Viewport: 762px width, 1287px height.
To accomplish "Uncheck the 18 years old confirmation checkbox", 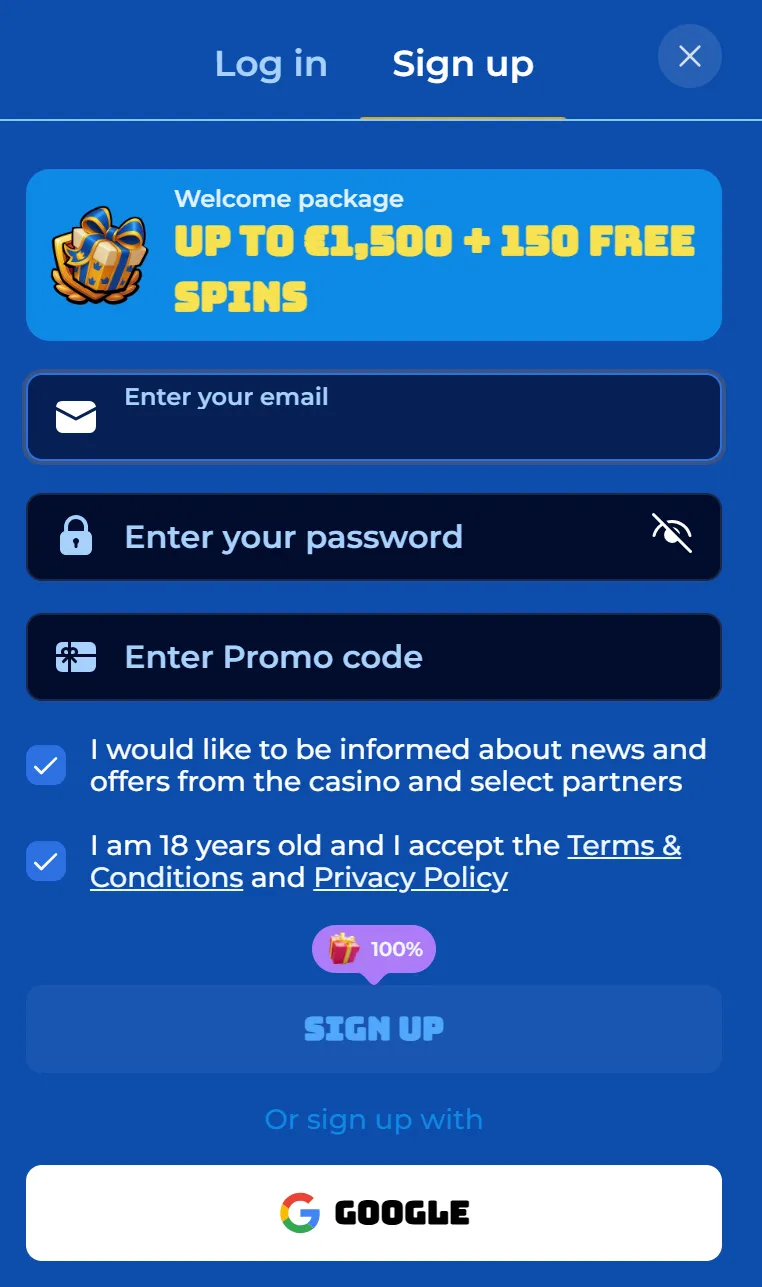I will click(x=46, y=861).
